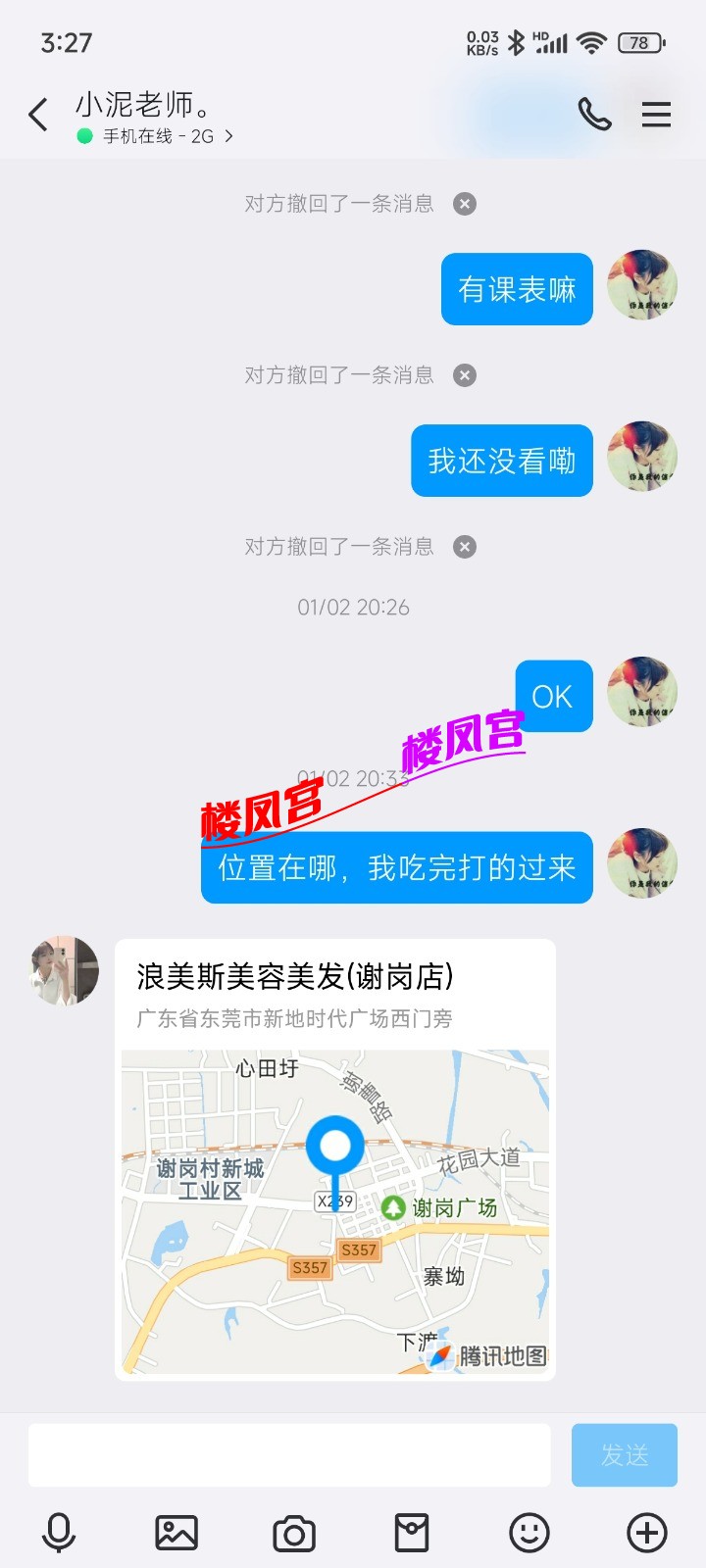Tap the message input field

click(287, 1455)
